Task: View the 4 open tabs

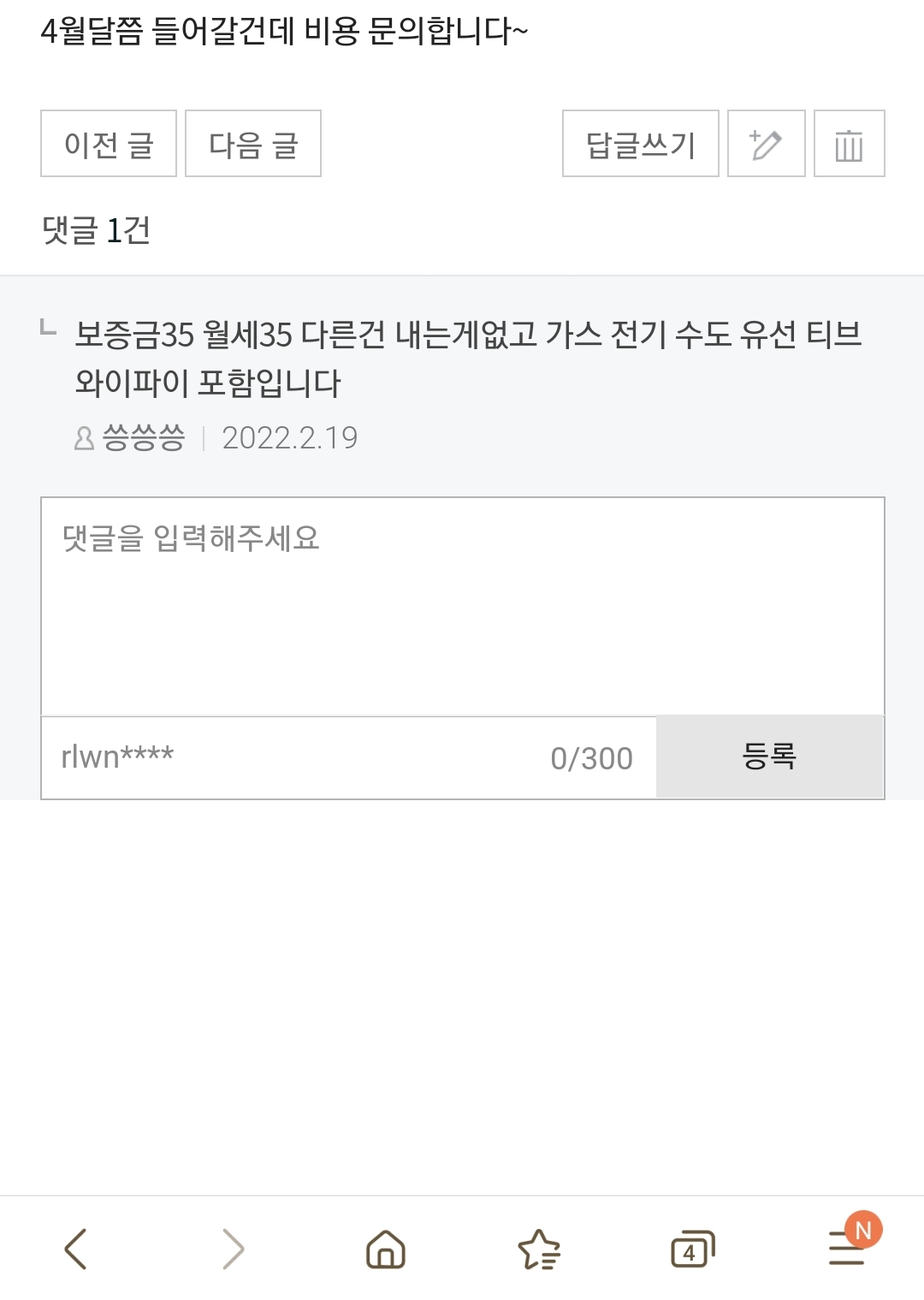Action: [x=691, y=1249]
